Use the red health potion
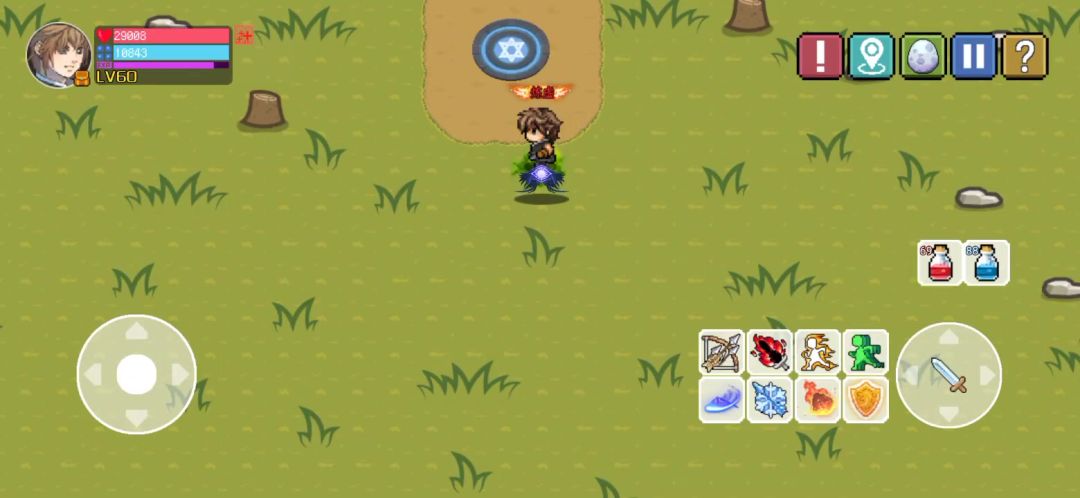This screenshot has height=498, width=1080. coord(940,263)
